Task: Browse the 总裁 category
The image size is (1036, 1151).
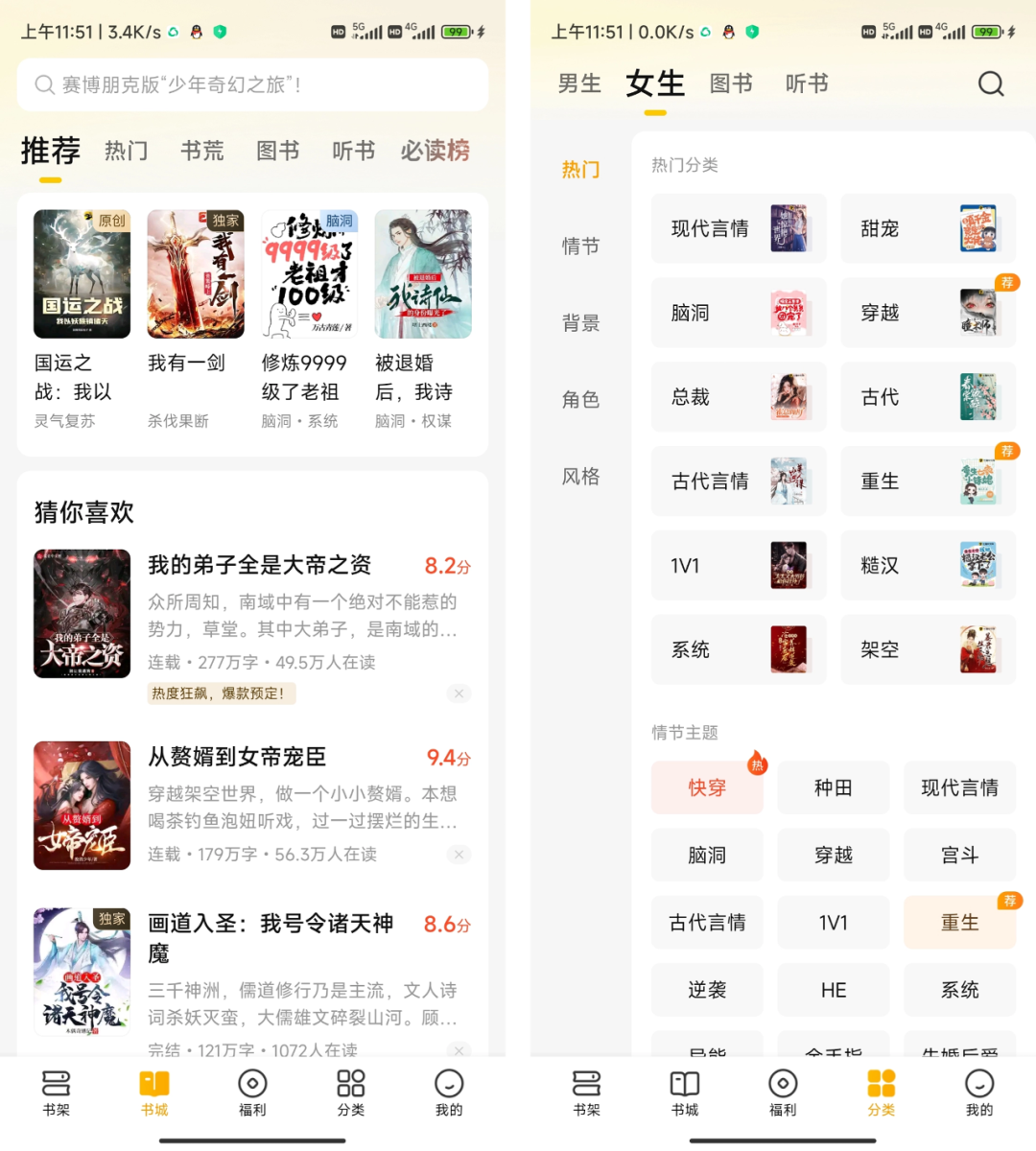Action: point(738,397)
